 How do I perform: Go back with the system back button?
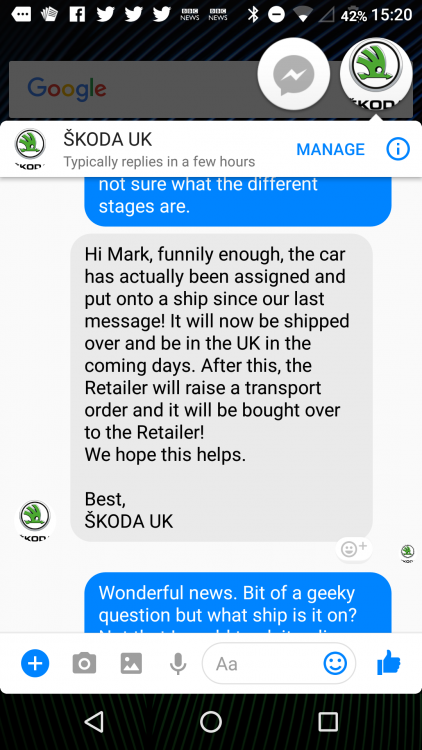pos(94,721)
